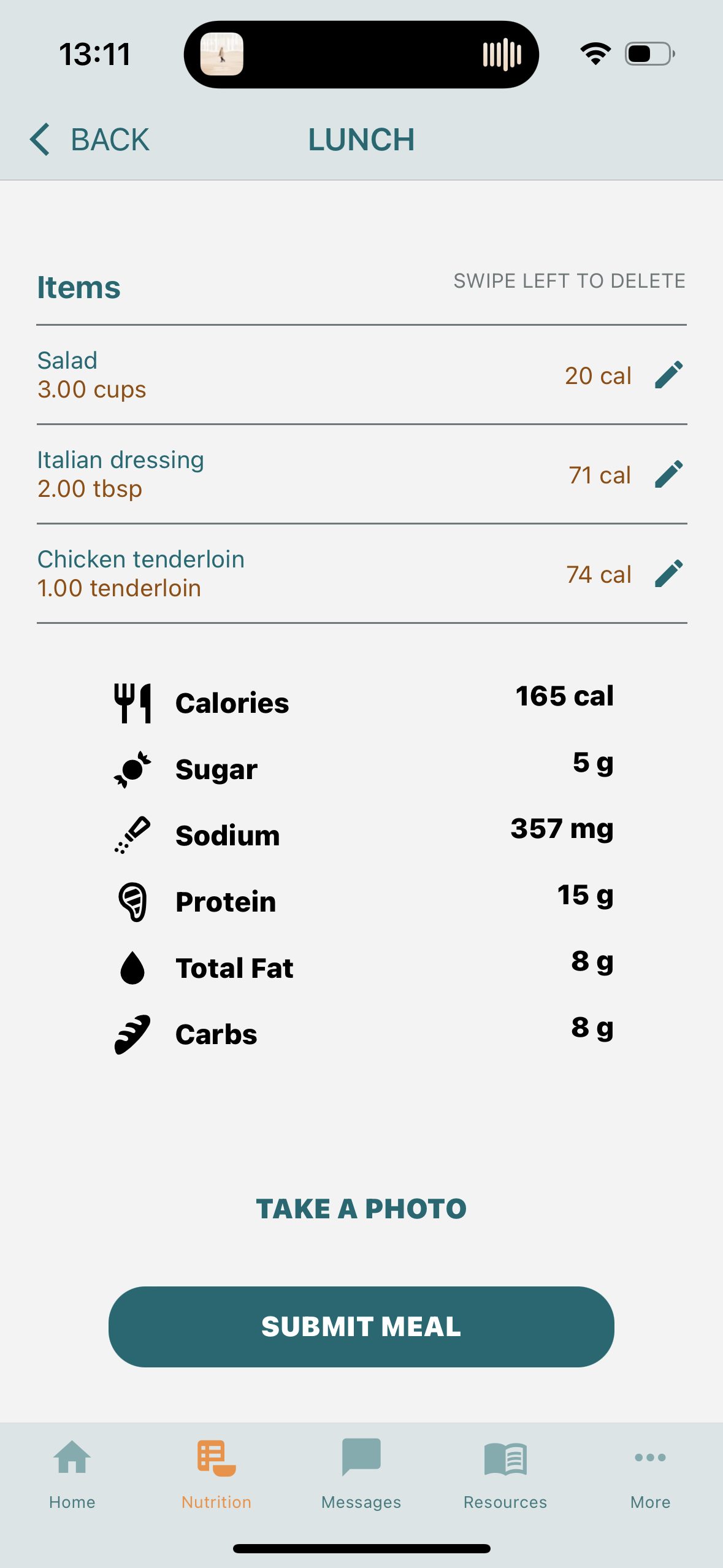Edit the Italian dressing item

point(668,474)
